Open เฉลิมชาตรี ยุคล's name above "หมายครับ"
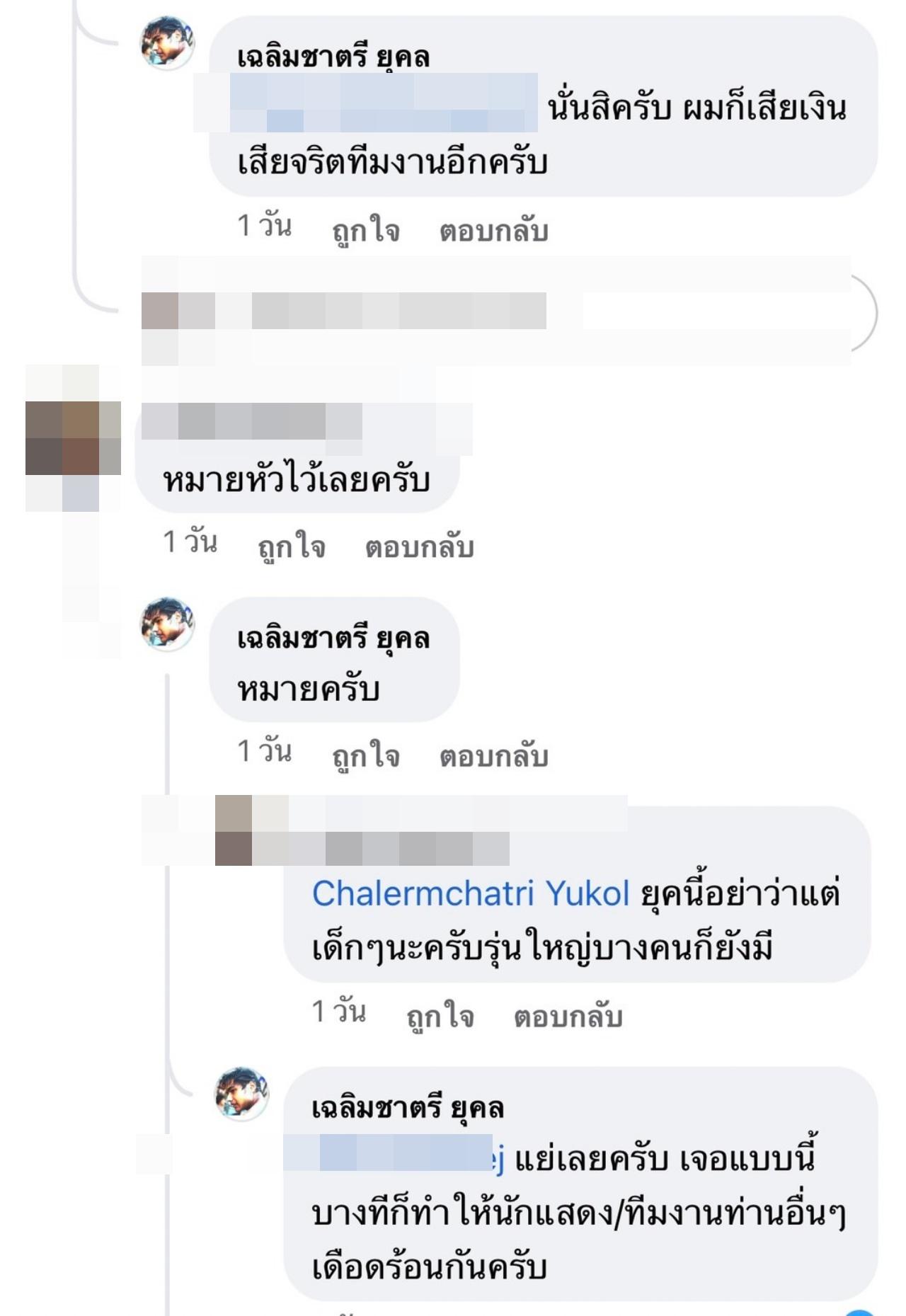 pyautogui.click(x=333, y=638)
